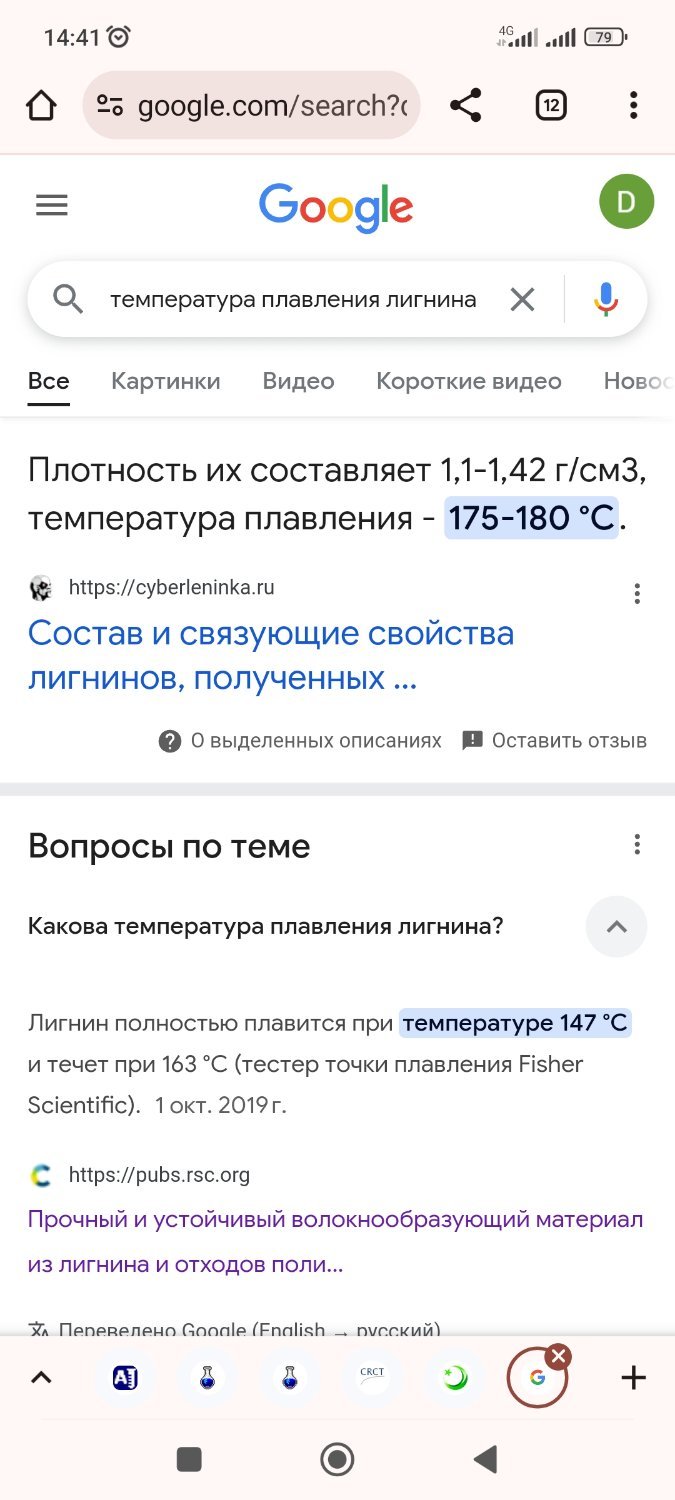Tap Оставить отзыв feedback link

[554, 741]
